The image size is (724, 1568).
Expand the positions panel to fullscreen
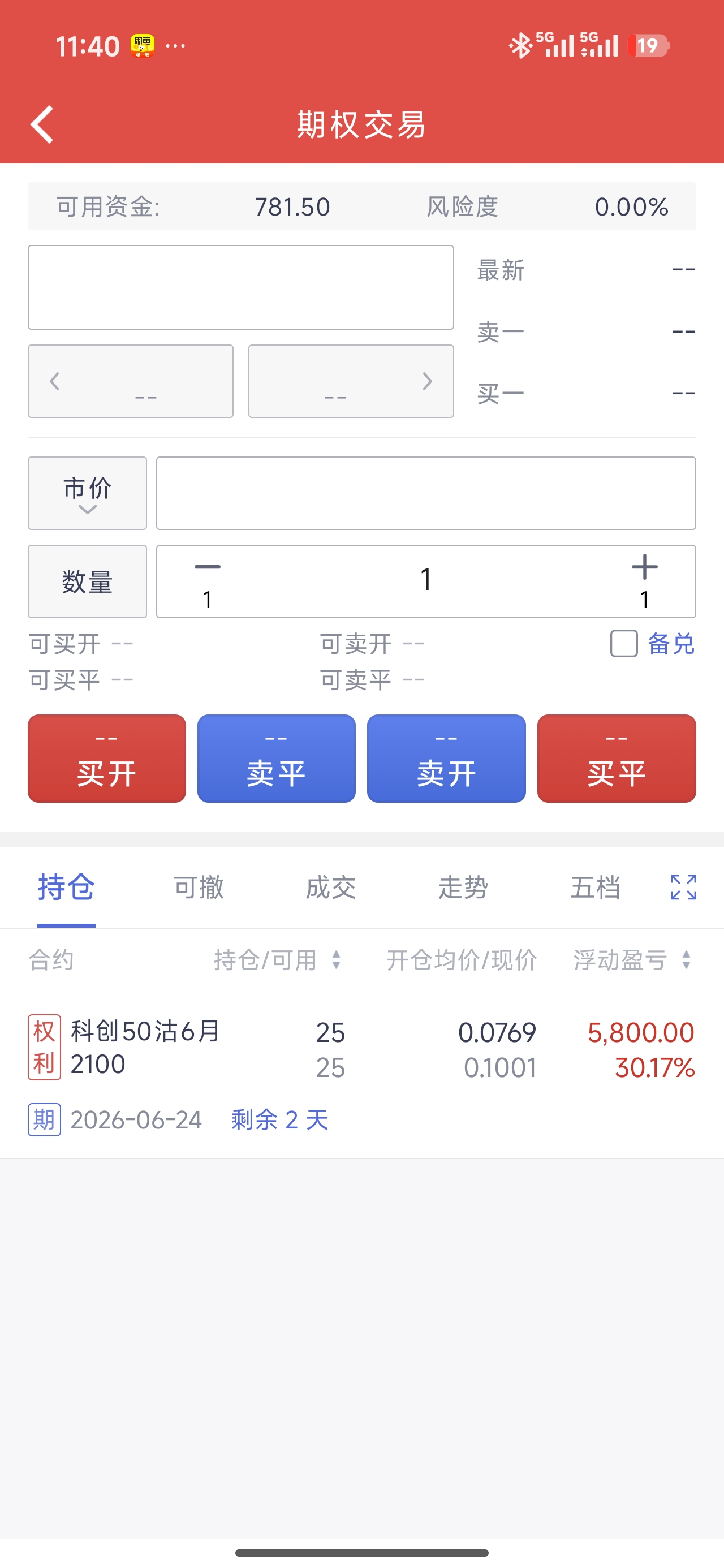pyautogui.click(x=683, y=888)
